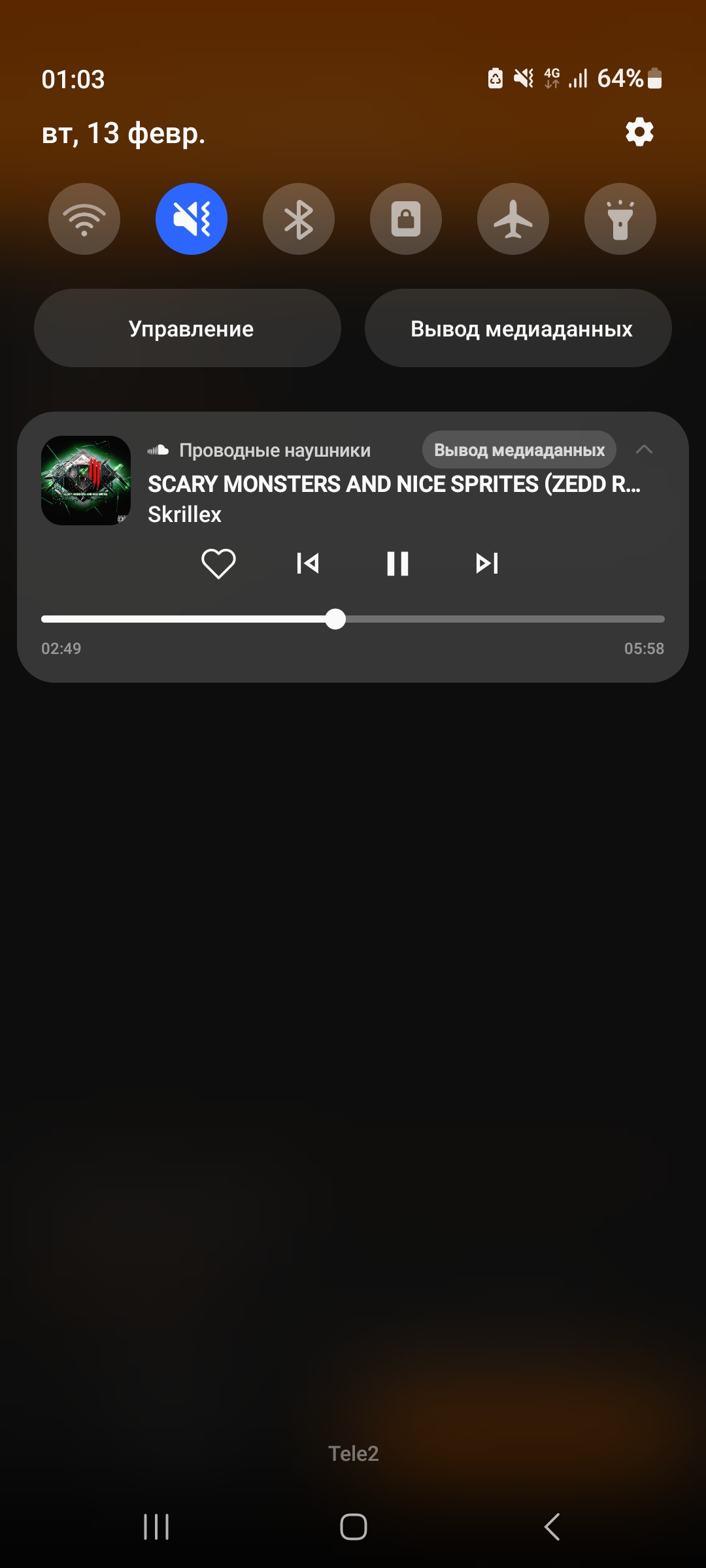Go to the home screen
This screenshot has height=1568, width=706.
354,1527
